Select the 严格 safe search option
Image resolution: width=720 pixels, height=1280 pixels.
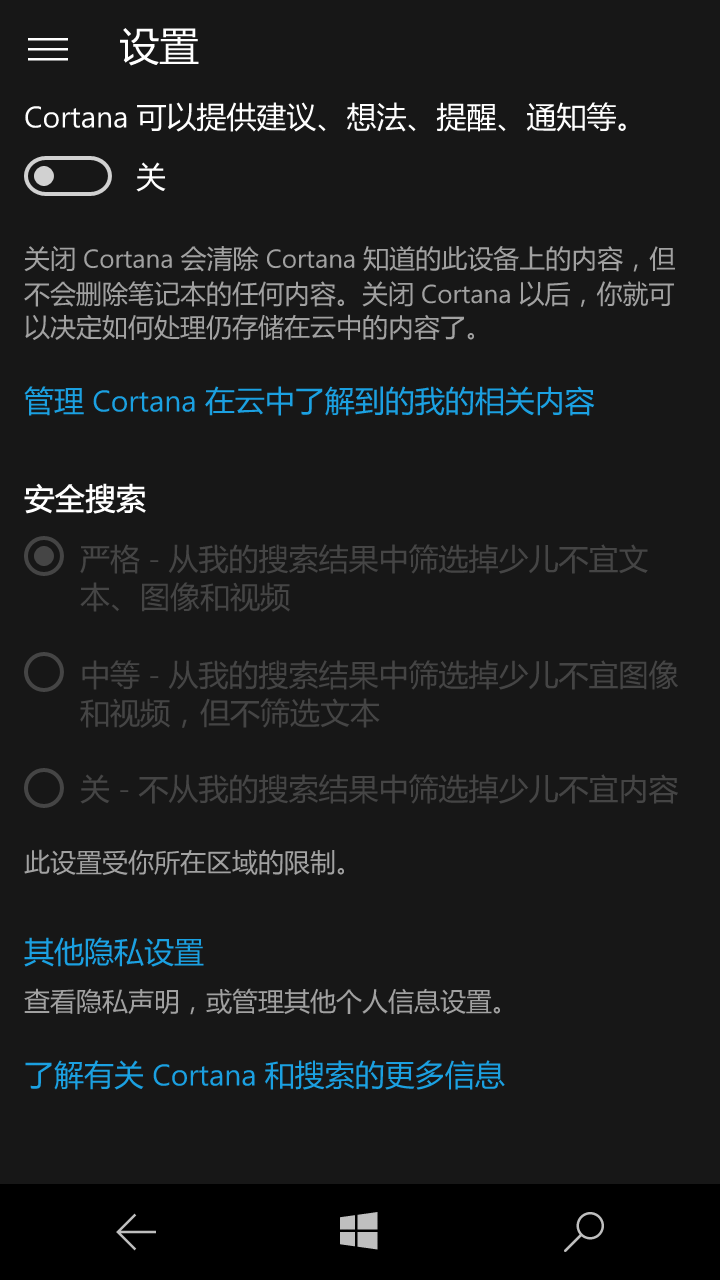point(44,556)
